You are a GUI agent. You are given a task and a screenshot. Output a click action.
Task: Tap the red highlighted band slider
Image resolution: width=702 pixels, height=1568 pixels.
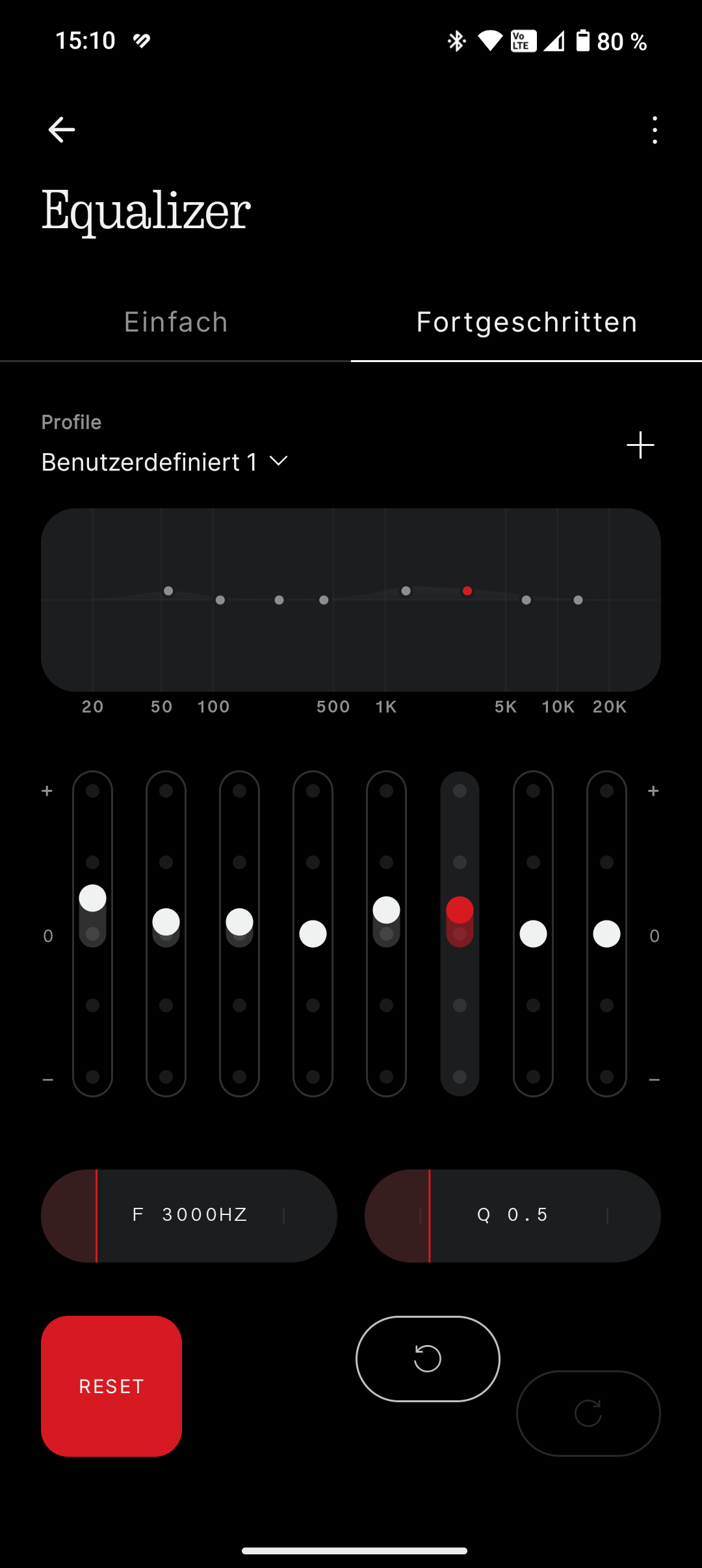[460, 934]
